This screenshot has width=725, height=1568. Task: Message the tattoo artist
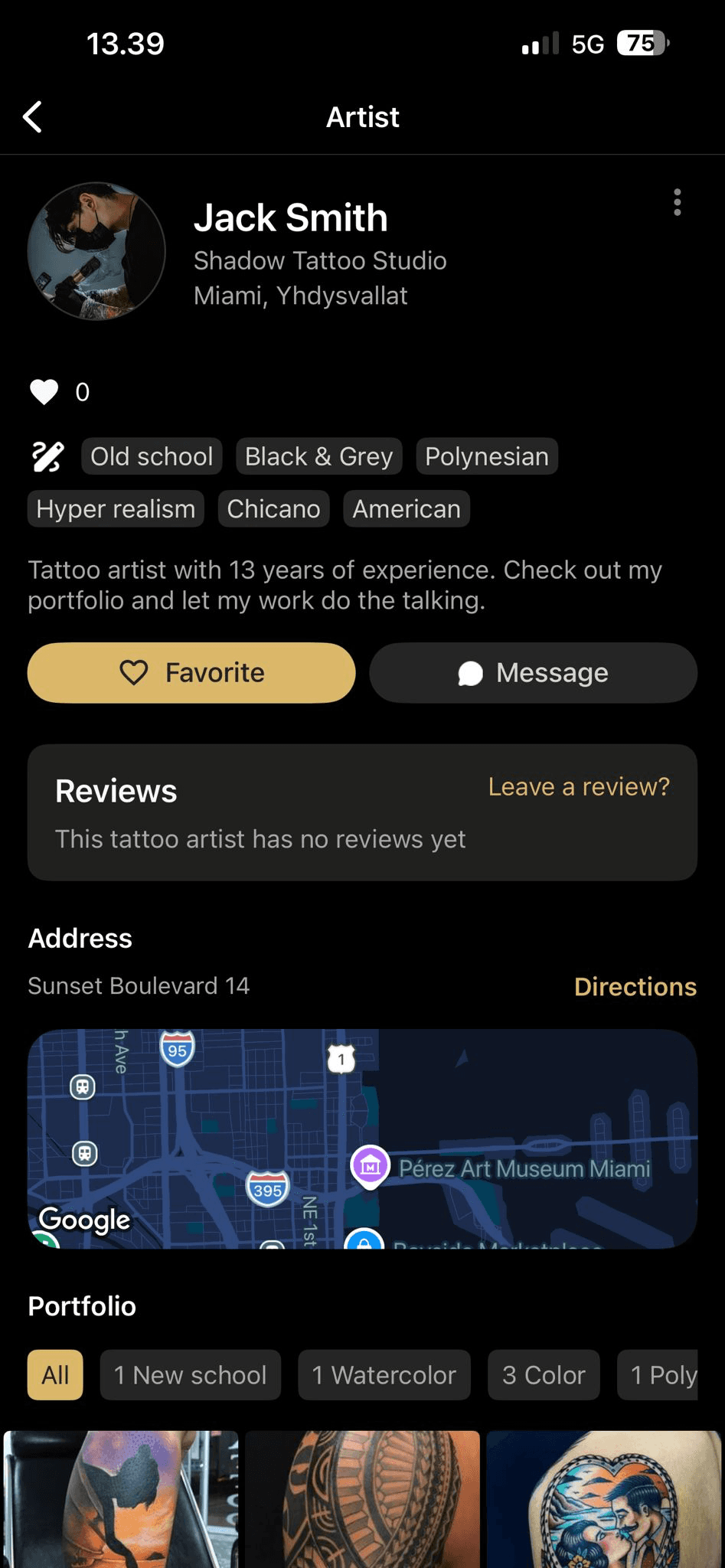pyautogui.click(x=533, y=673)
